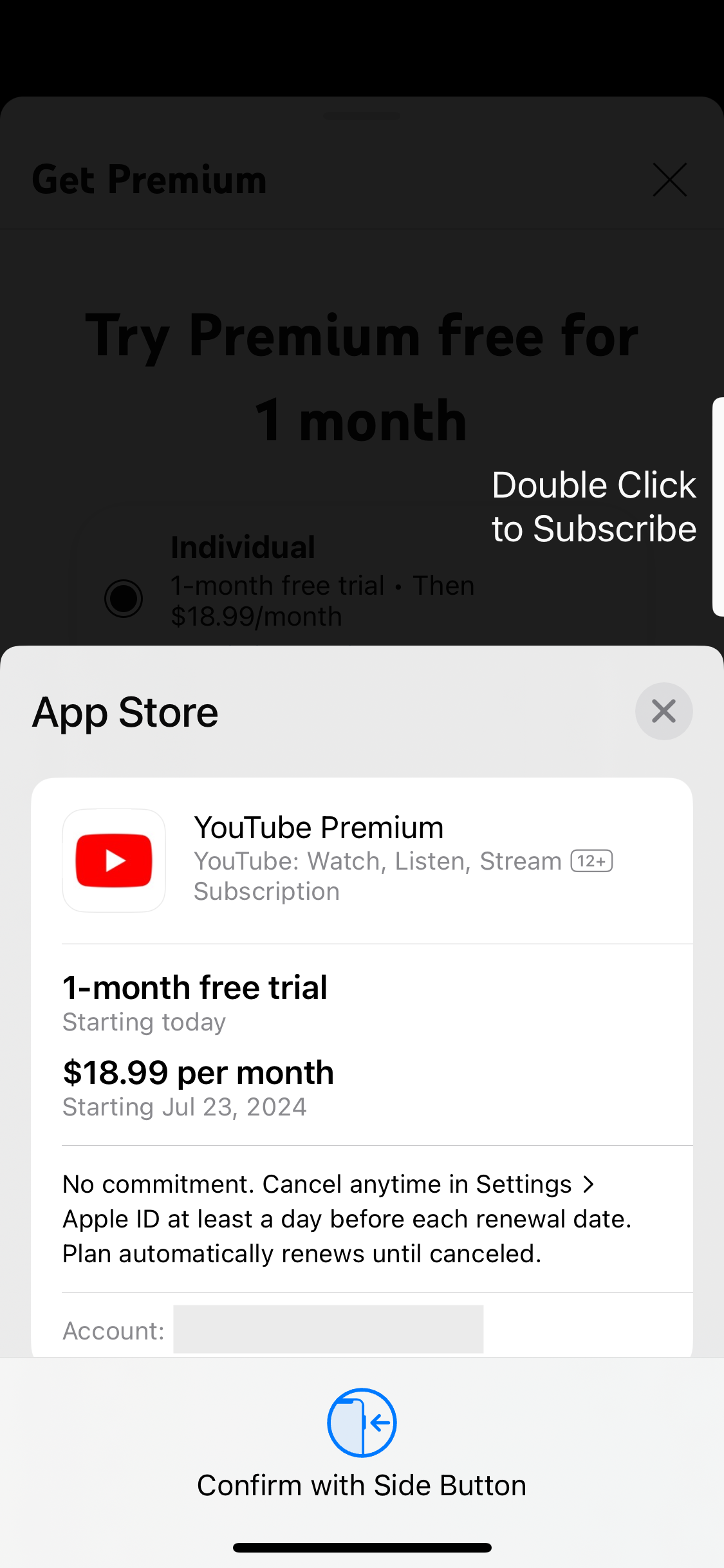The image size is (724, 1568).
Task: Open Settings link for cancelling subscription
Action: pos(534,1184)
